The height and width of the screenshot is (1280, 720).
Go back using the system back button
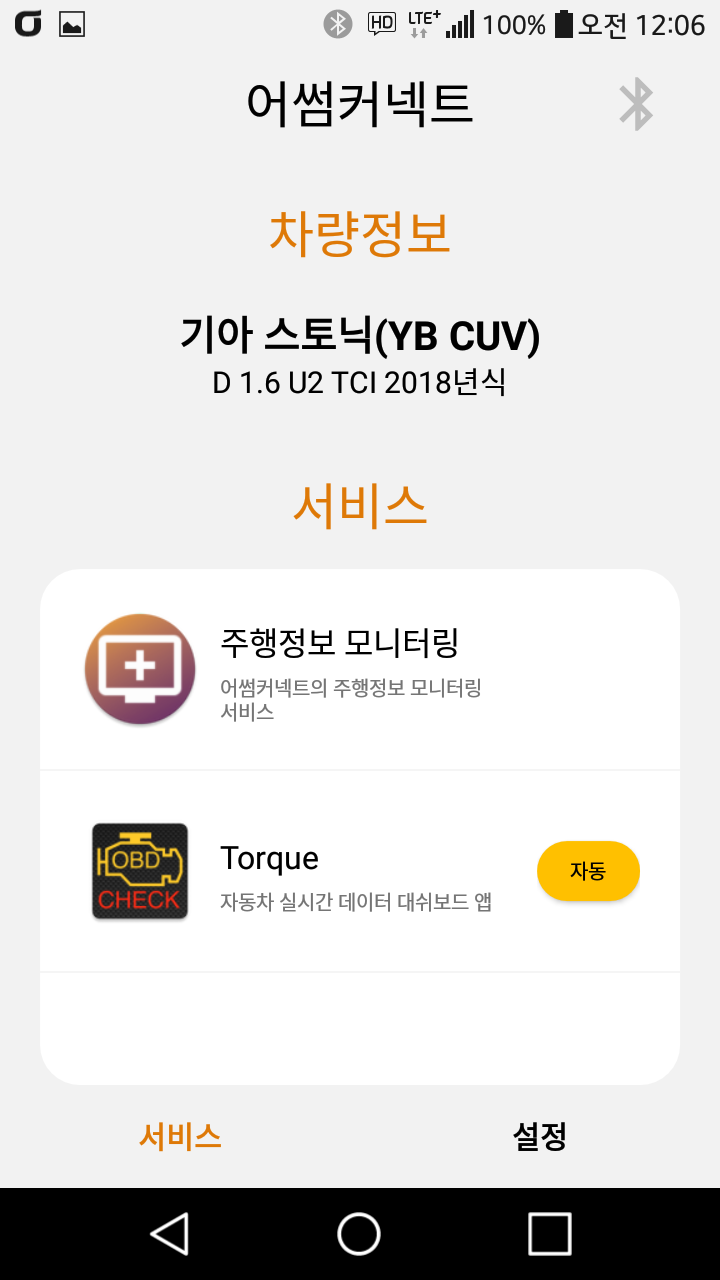(170, 1233)
